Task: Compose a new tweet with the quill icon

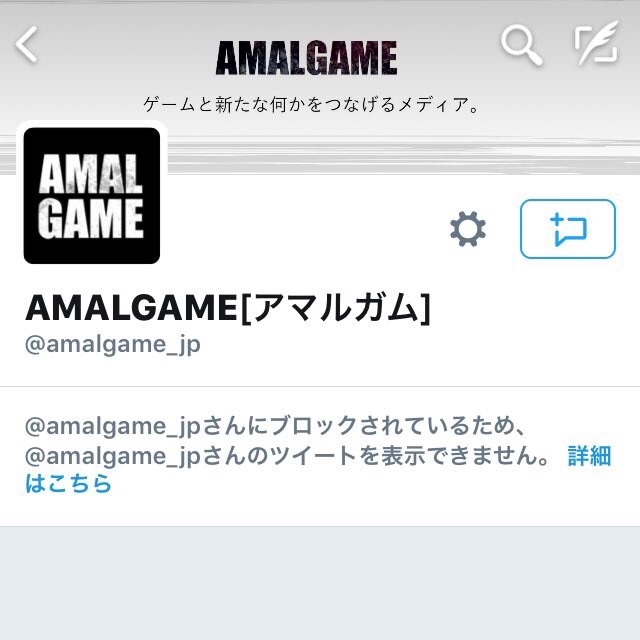Action: click(x=596, y=44)
